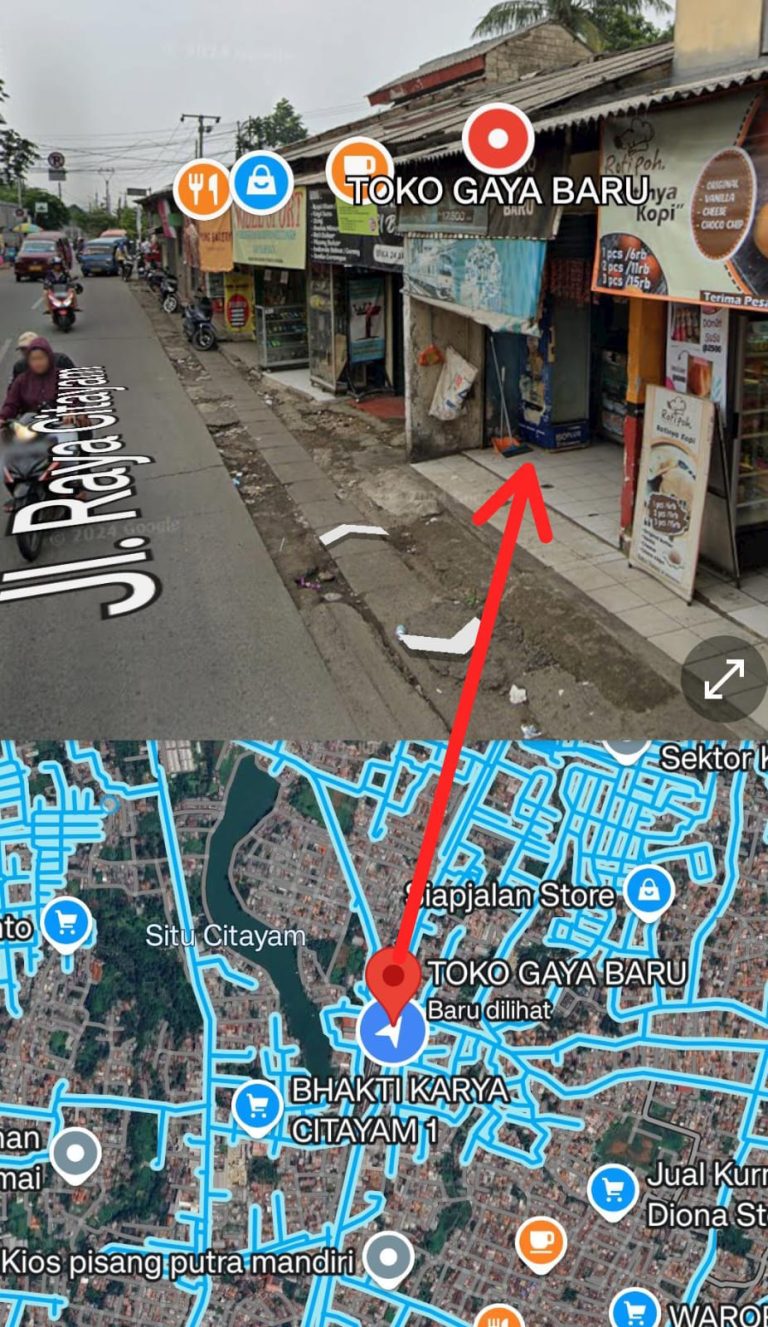Open the orange restaurant marker in Street View

point(203,189)
